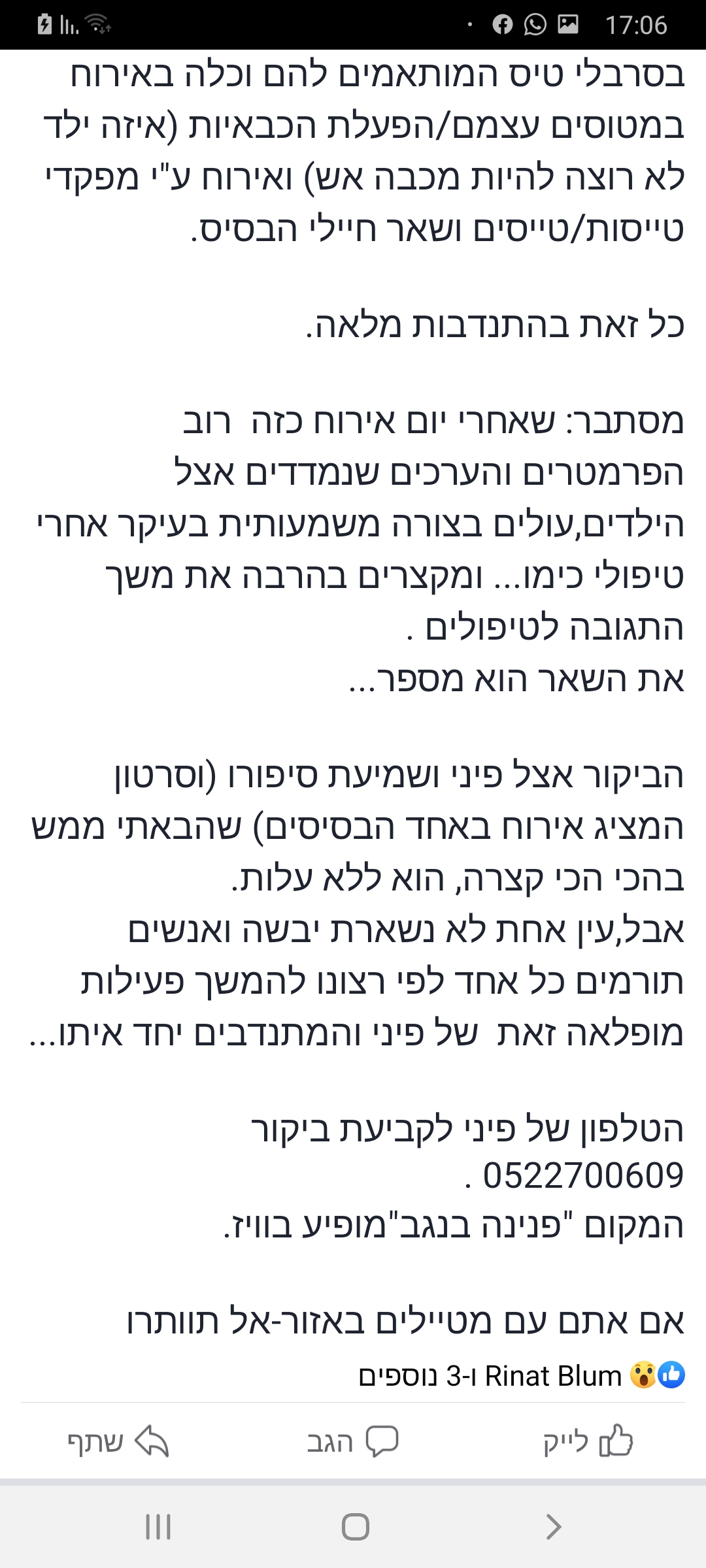The height and width of the screenshot is (1568, 706).
Task: Like this post (לייק)
Action: (588, 1442)
